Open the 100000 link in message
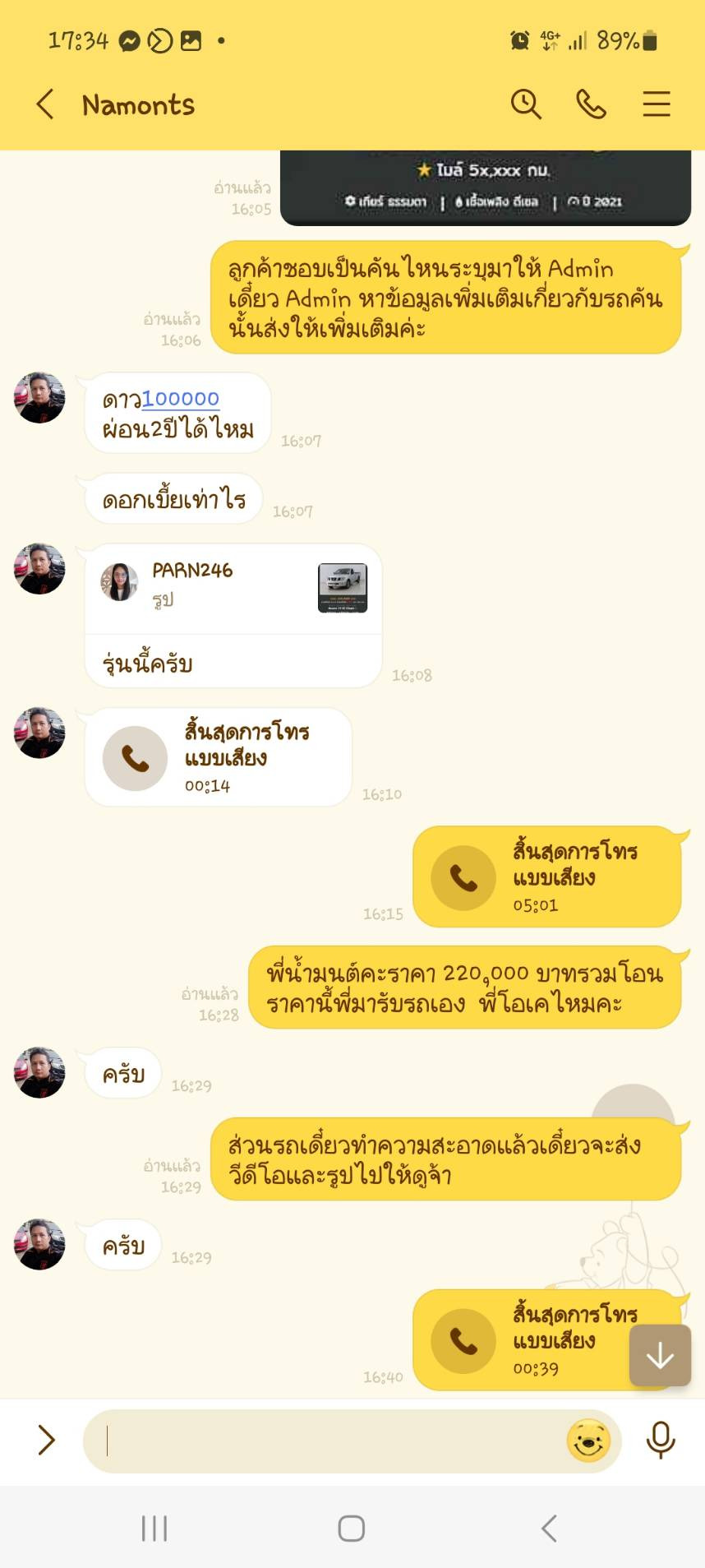 [181, 399]
